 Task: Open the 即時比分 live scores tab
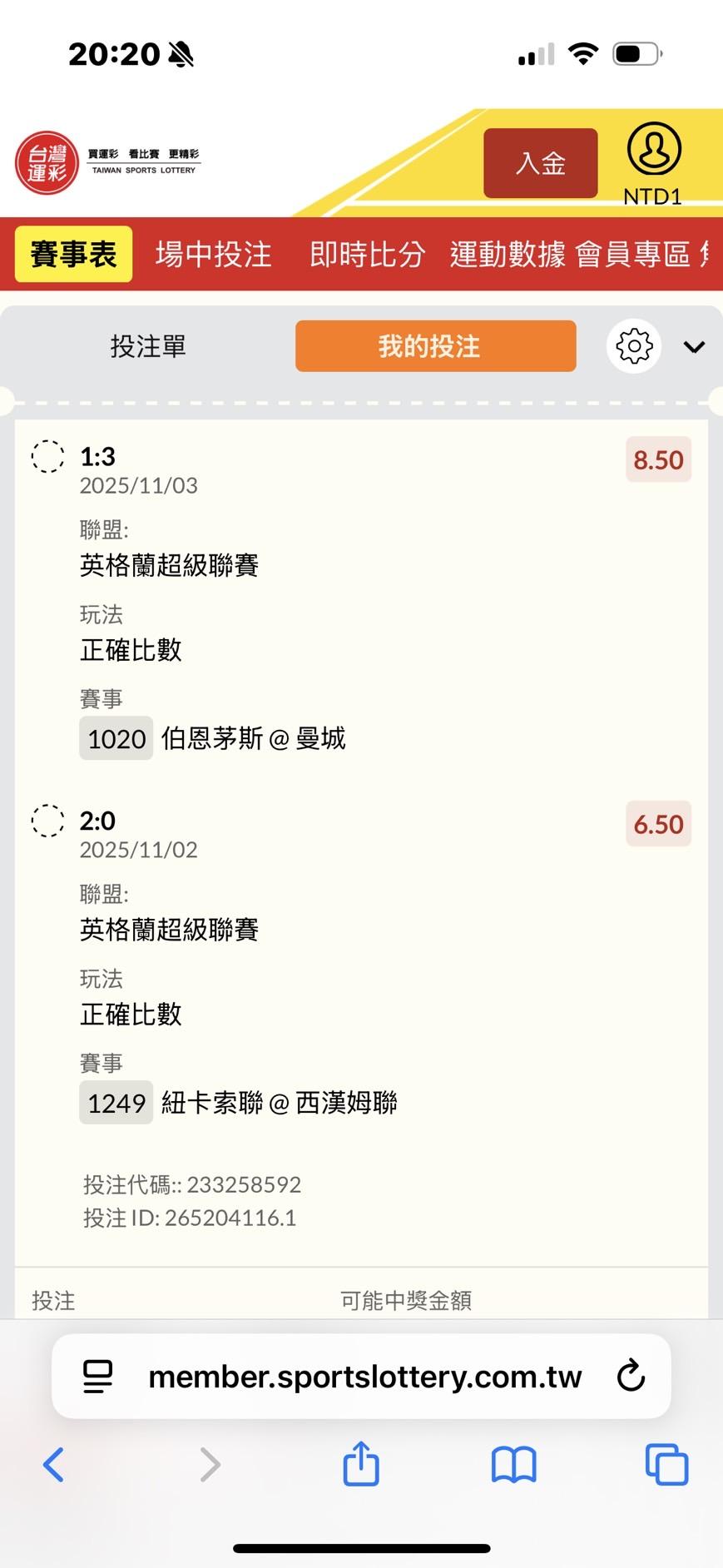pos(367,254)
